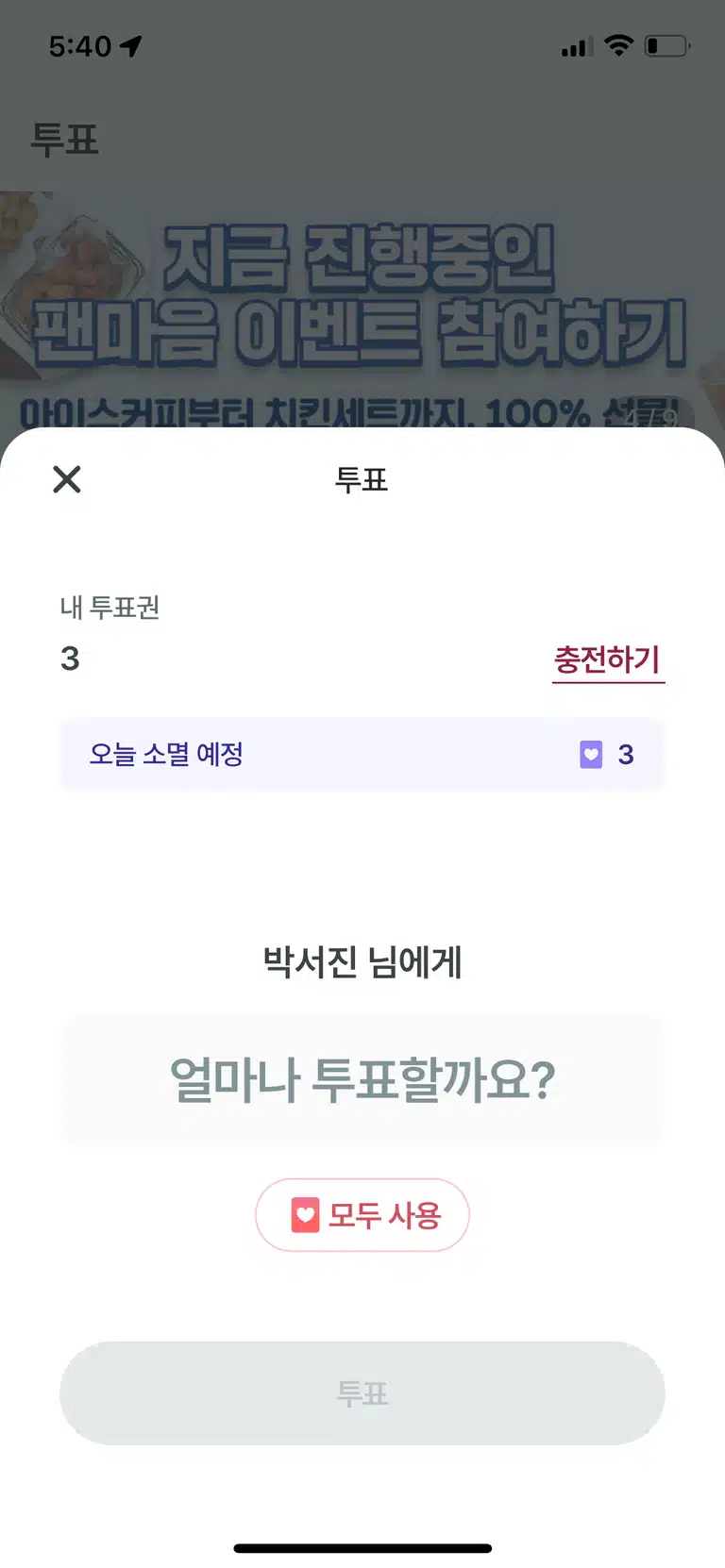Tap the 얼마나 투표할까요 vote amount field
Viewport: 725px width, 1568px height.
[x=362, y=1080]
